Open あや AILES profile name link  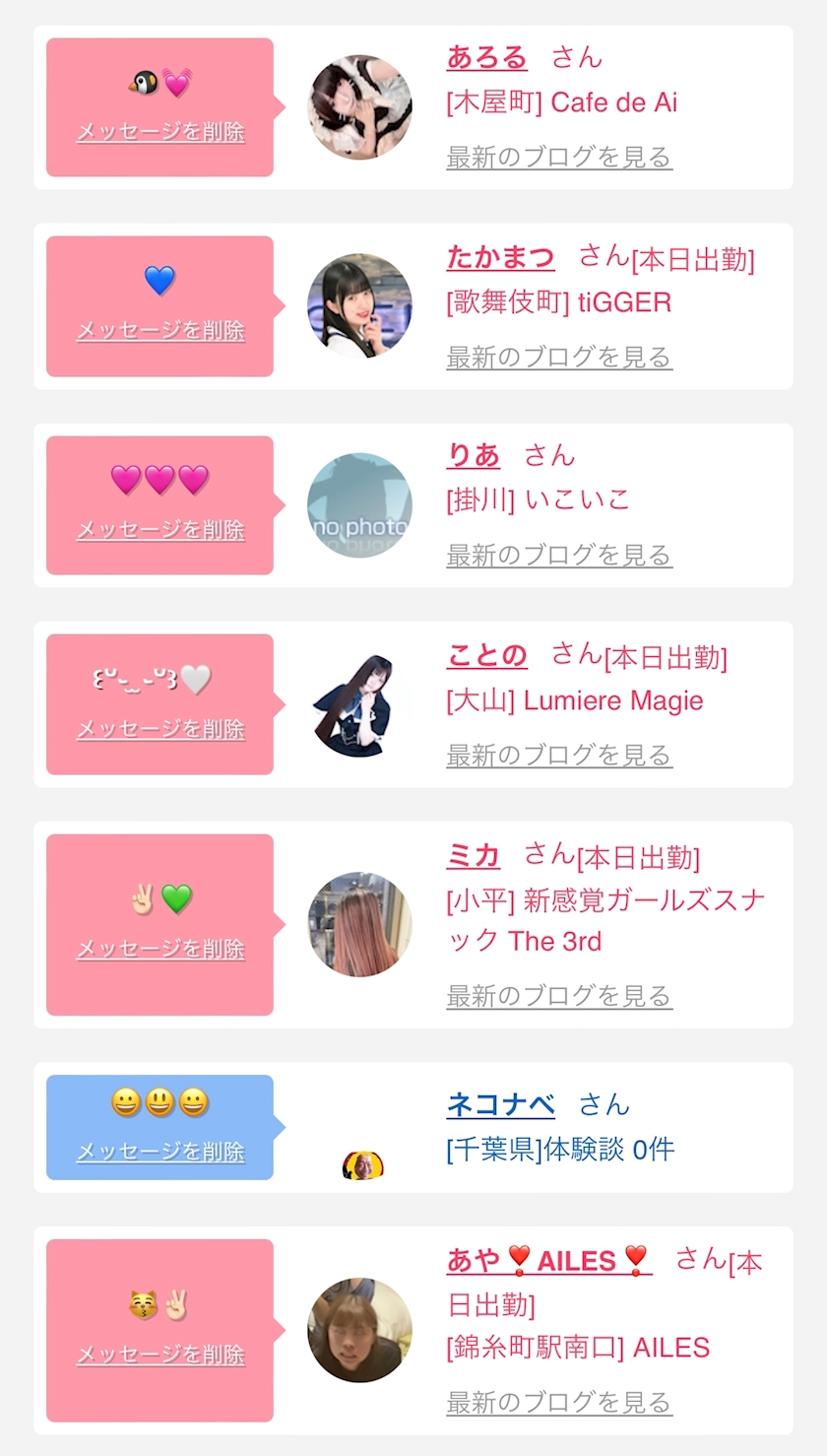click(x=548, y=1259)
